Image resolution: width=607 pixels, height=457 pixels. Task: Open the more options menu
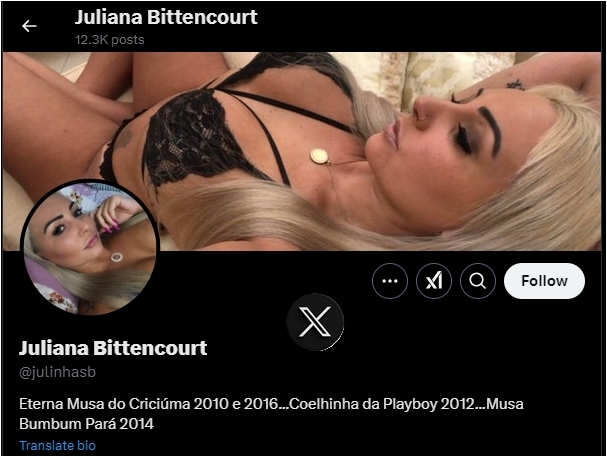pyautogui.click(x=390, y=281)
